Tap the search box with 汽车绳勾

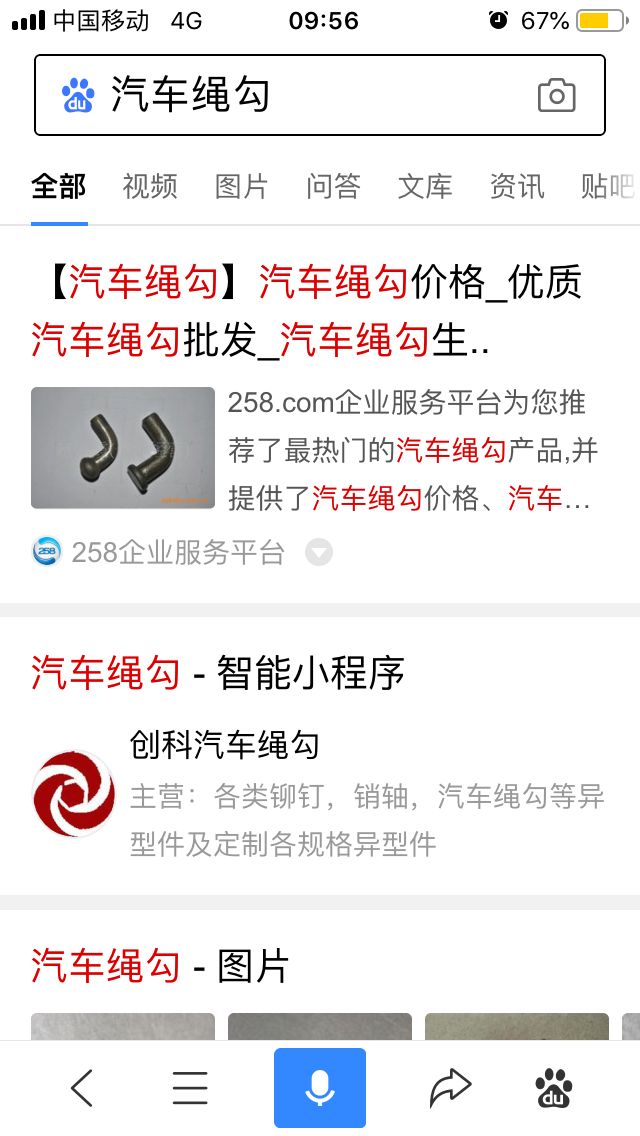click(300, 95)
